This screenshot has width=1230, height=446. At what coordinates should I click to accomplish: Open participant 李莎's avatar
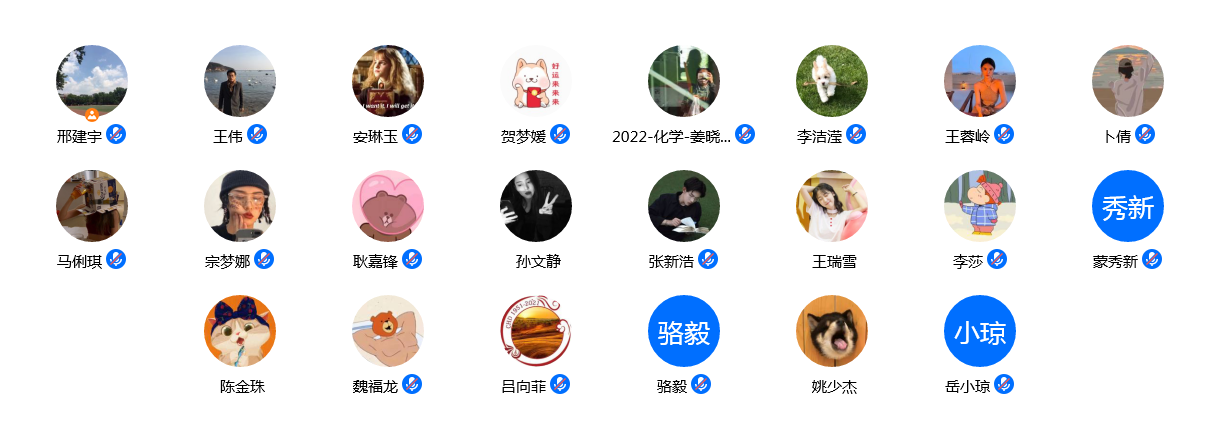point(980,206)
